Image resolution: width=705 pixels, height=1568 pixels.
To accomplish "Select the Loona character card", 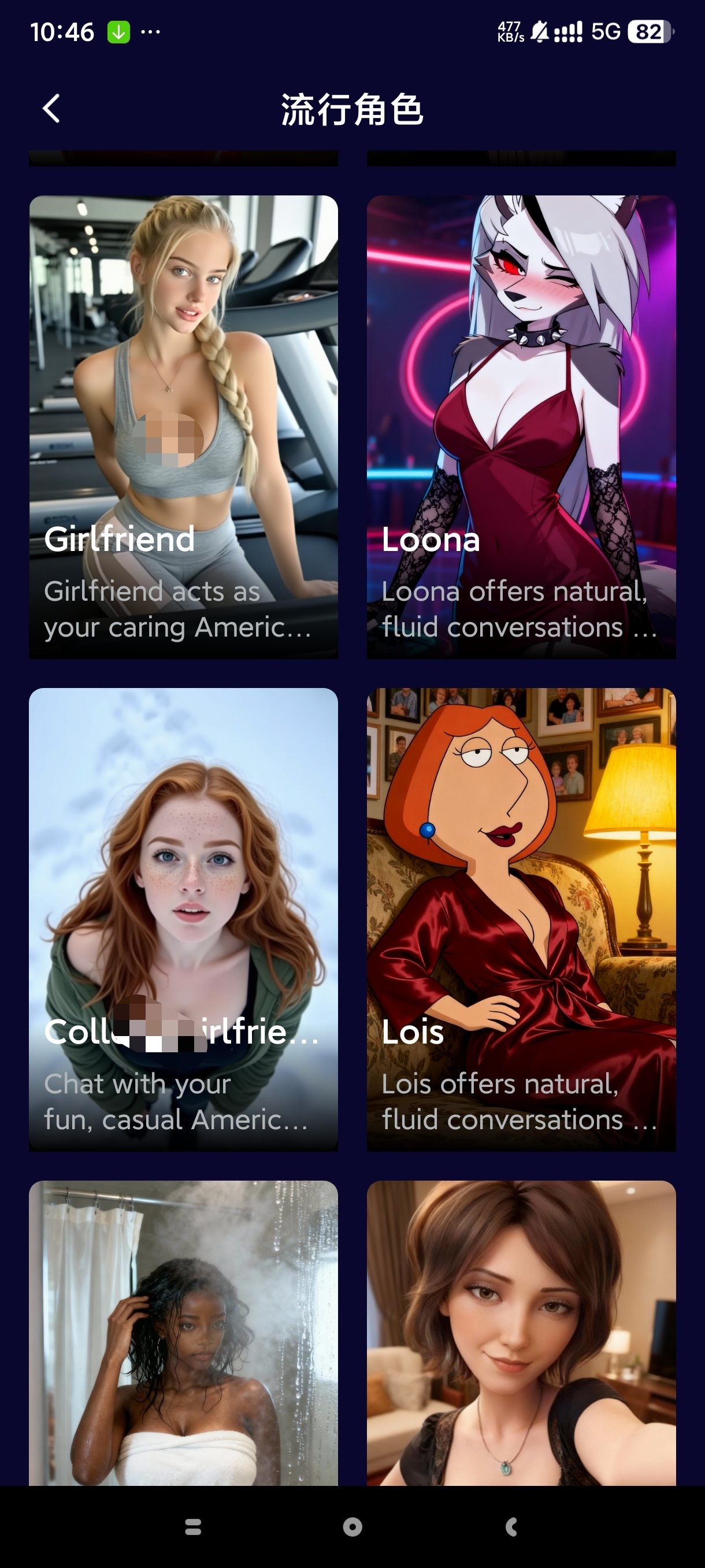I will [521, 426].
